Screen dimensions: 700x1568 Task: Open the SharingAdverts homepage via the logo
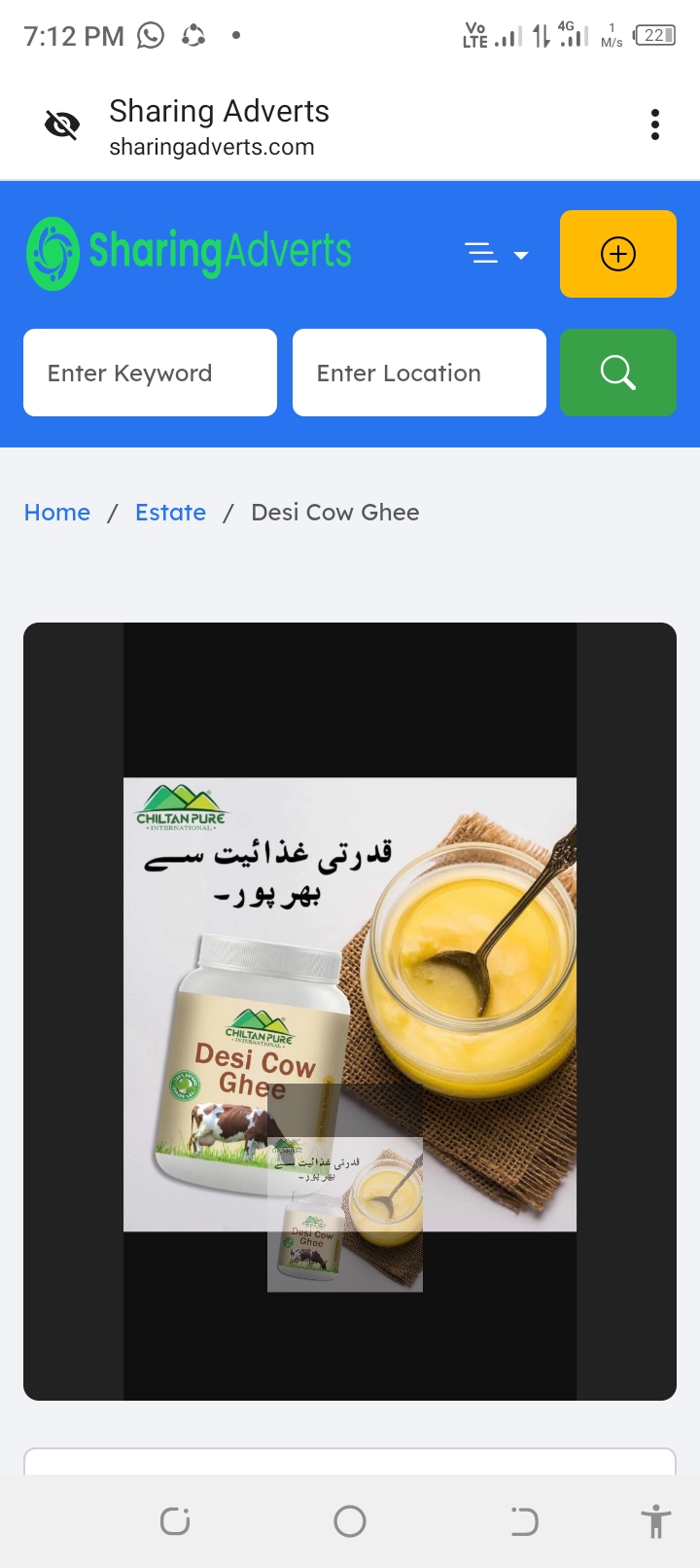point(190,253)
